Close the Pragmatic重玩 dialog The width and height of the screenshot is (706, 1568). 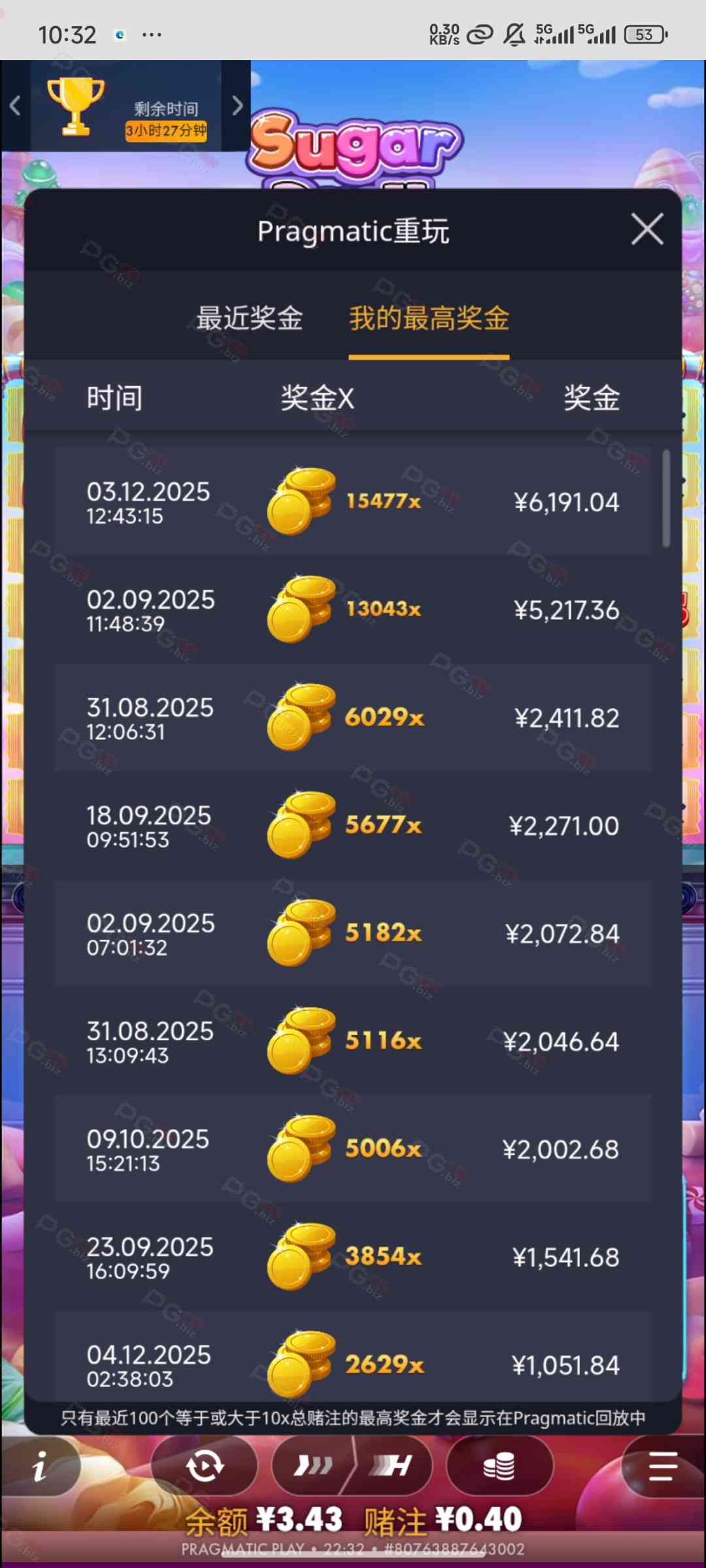click(x=647, y=229)
